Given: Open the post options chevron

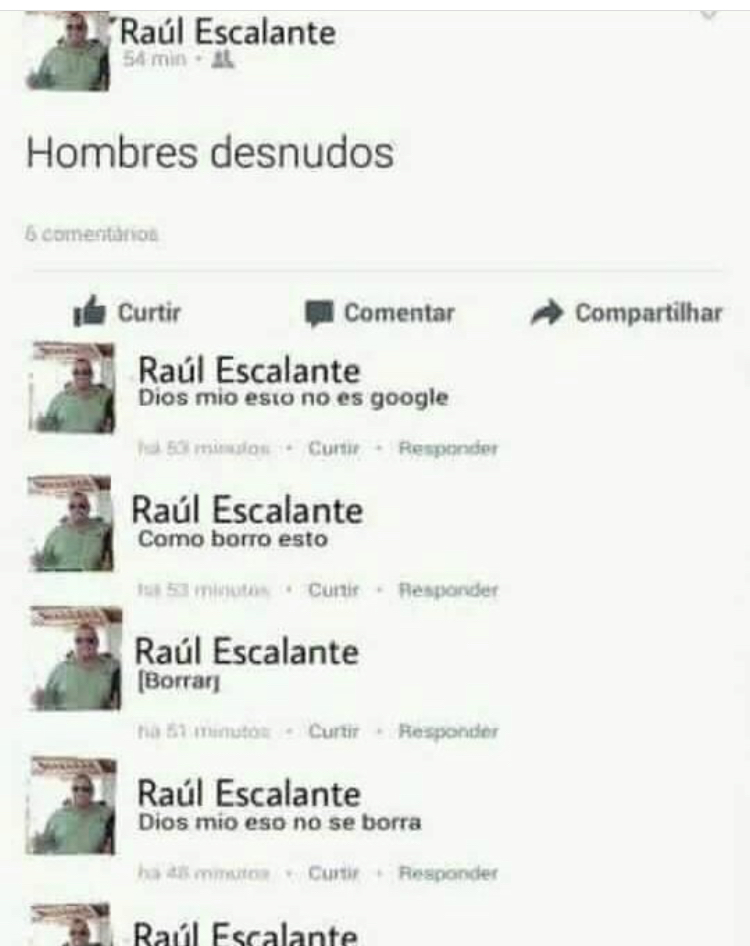Looking at the screenshot, I should click(708, 16).
